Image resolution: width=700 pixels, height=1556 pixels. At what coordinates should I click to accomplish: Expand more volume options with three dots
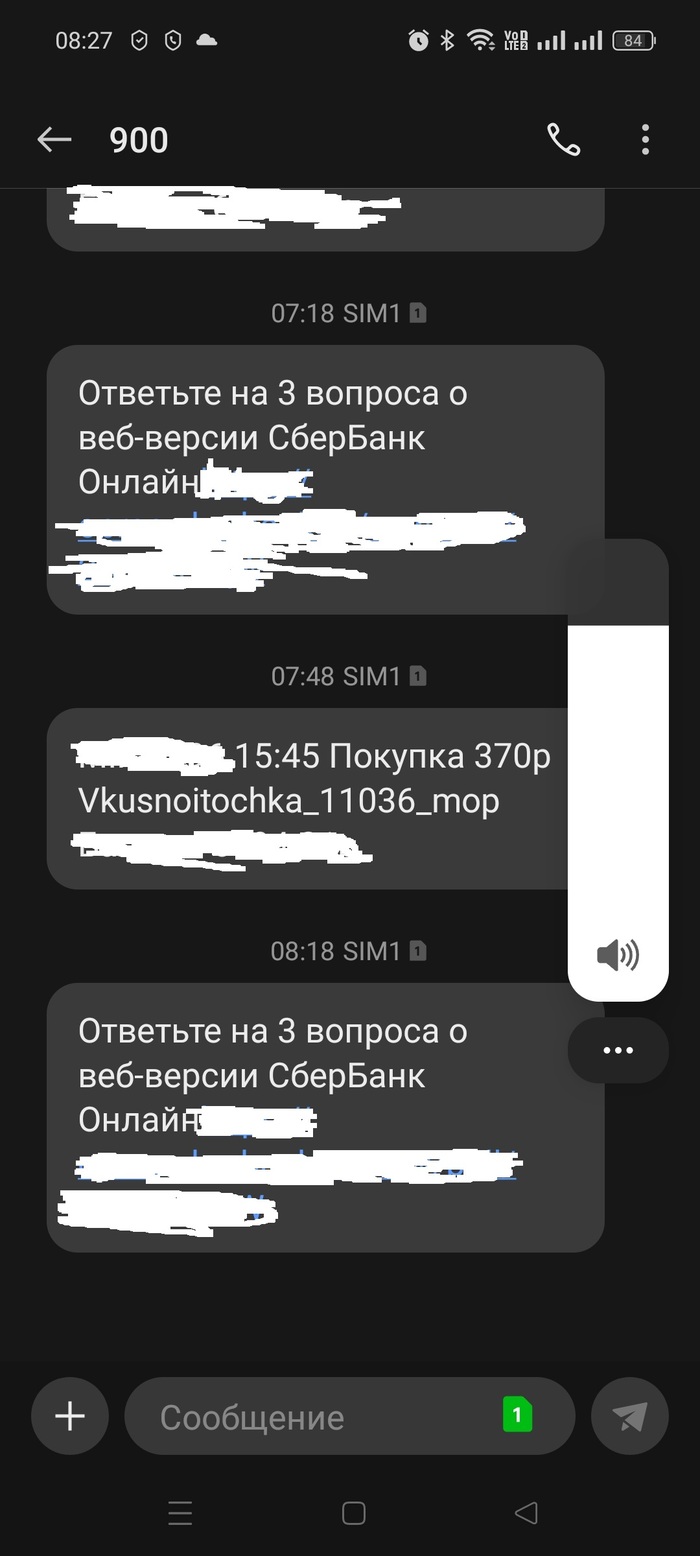pos(617,1050)
